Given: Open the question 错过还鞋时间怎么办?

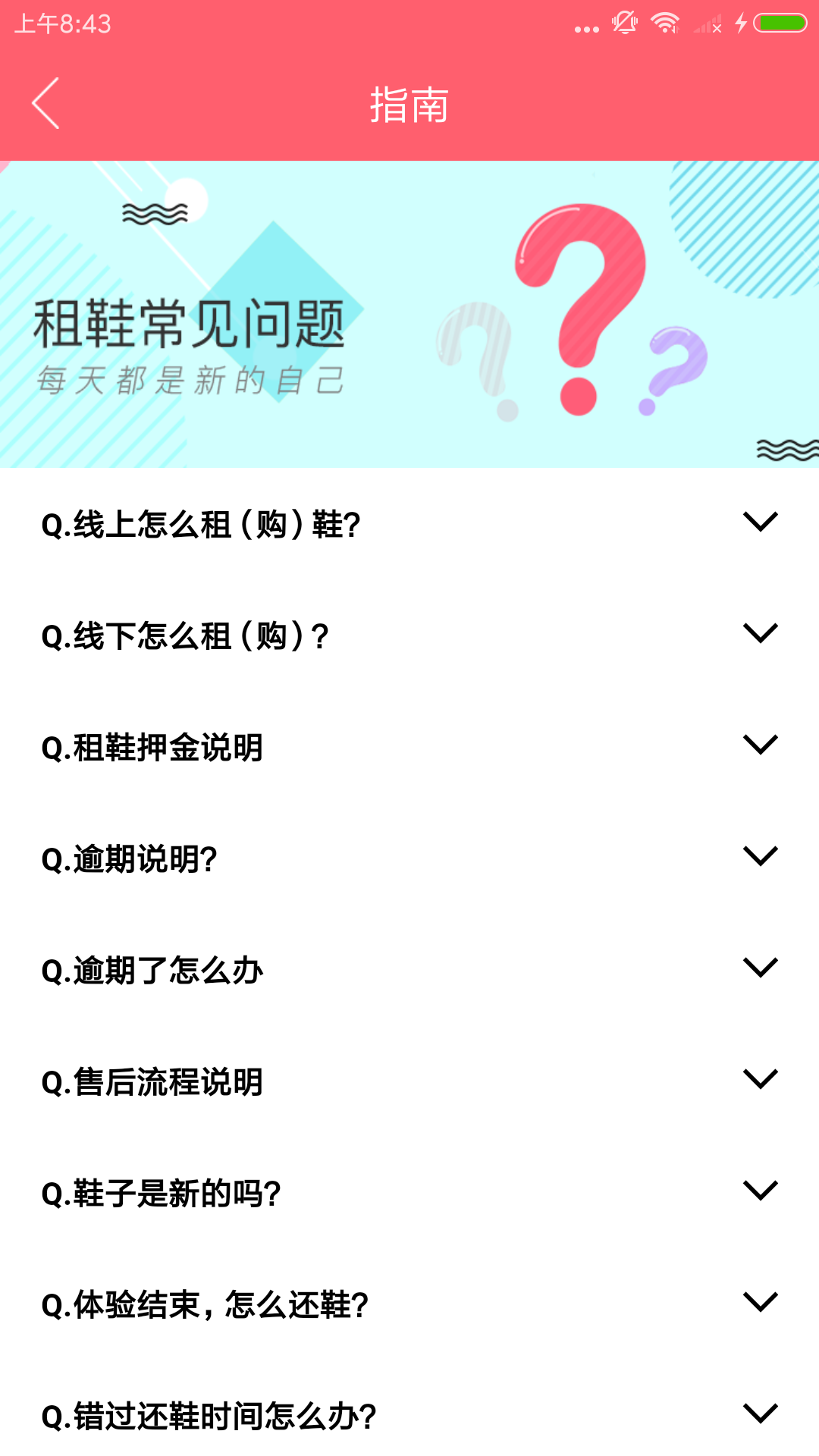Looking at the screenshot, I should (x=760, y=1414).
